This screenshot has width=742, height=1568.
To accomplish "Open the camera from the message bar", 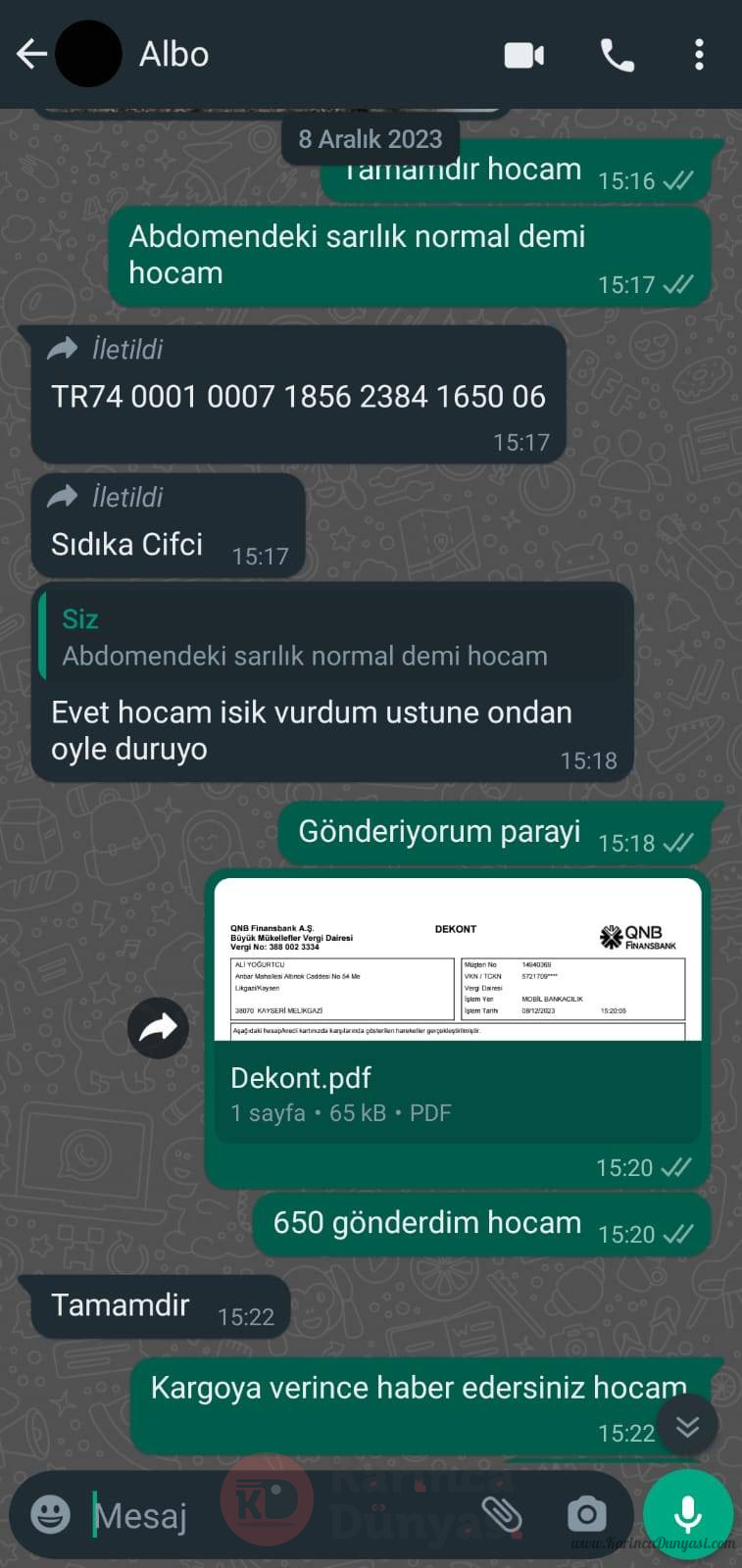I will (x=586, y=1515).
